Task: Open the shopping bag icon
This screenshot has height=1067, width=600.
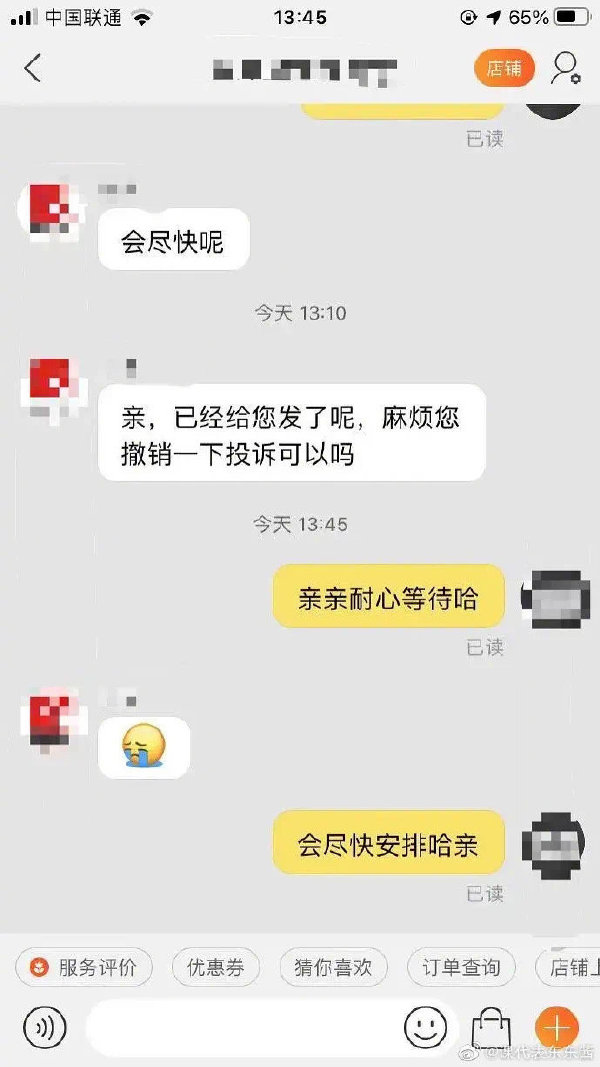Action: [490, 1027]
